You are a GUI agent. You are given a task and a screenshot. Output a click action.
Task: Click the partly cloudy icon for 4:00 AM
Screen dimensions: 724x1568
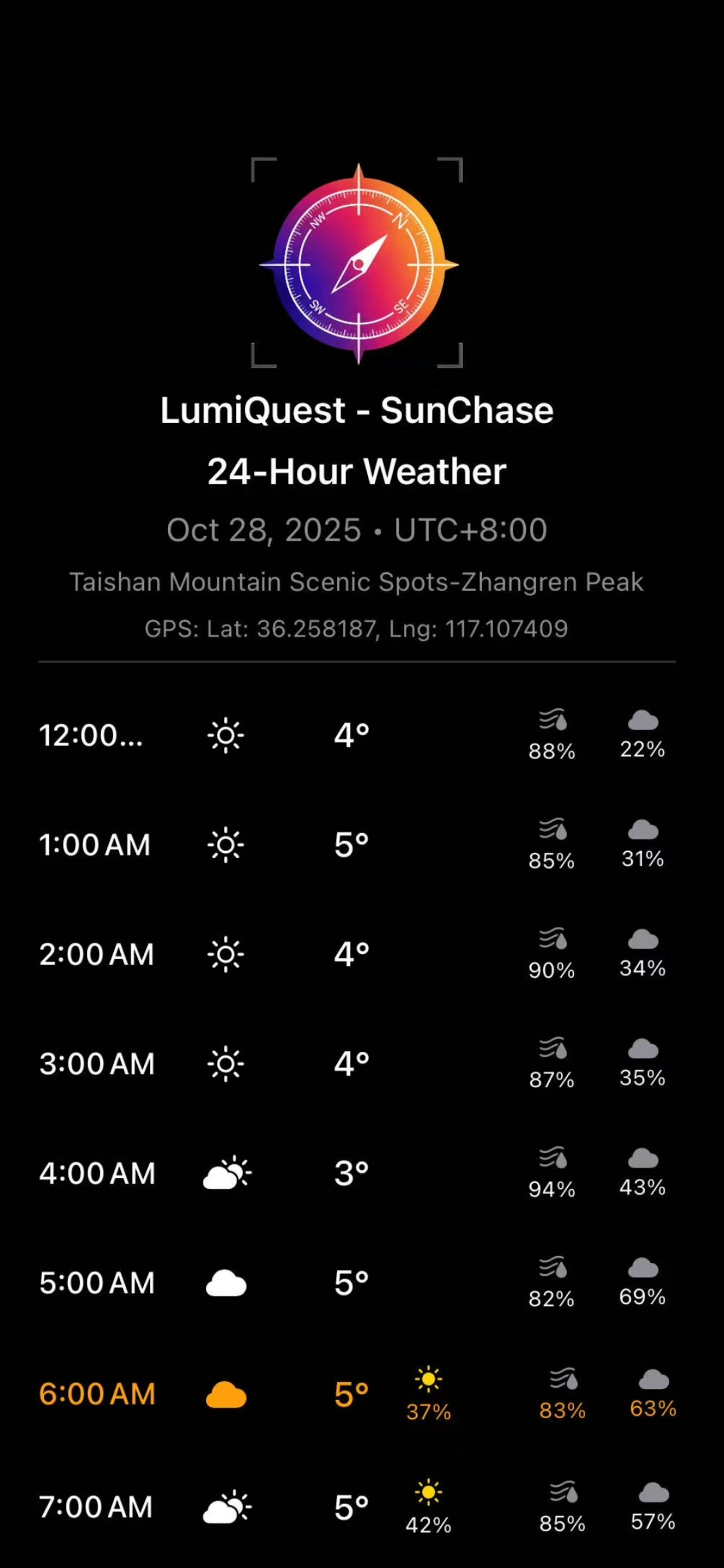[226, 1174]
